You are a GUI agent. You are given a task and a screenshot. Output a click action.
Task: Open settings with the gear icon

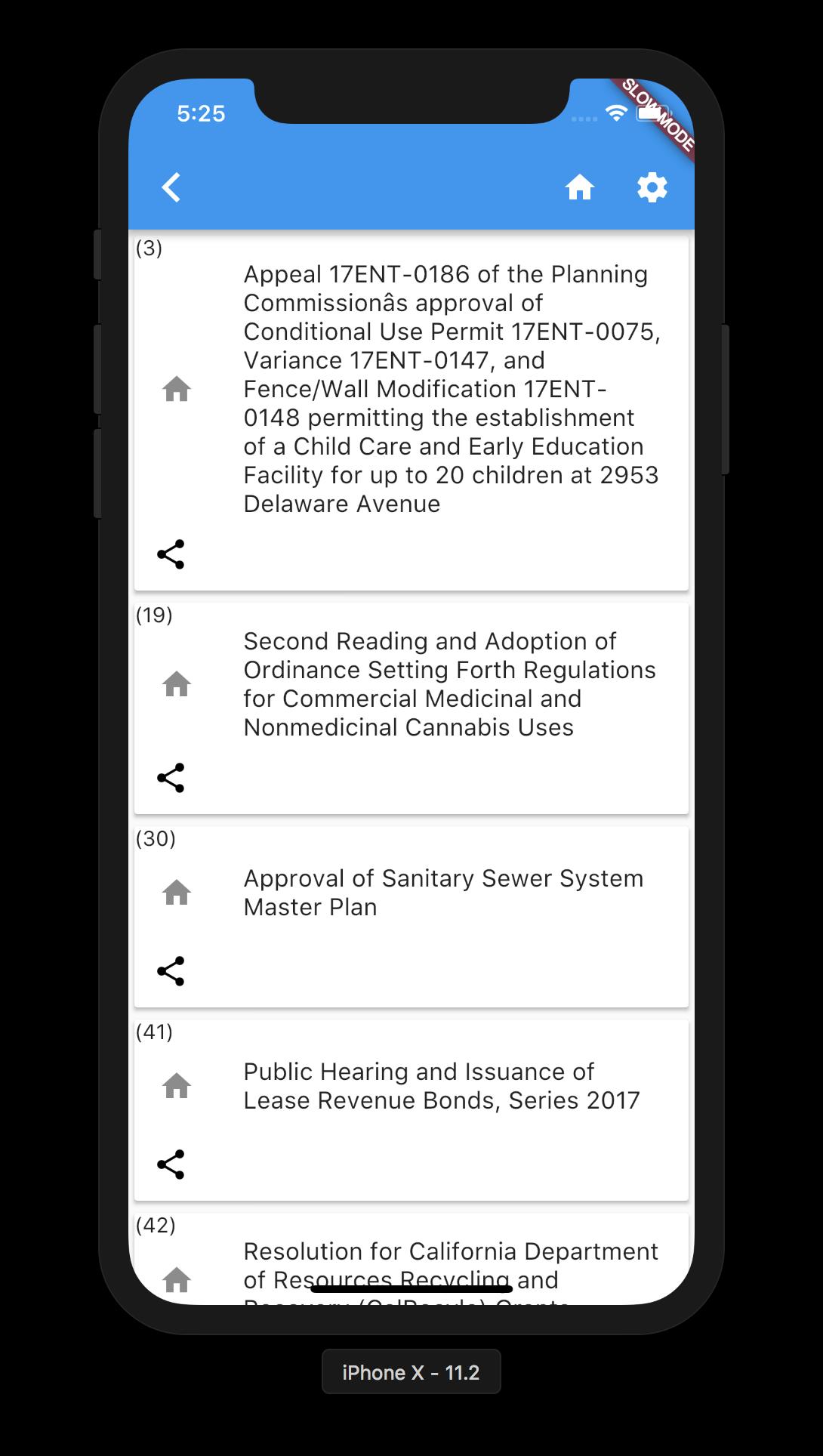point(652,187)
